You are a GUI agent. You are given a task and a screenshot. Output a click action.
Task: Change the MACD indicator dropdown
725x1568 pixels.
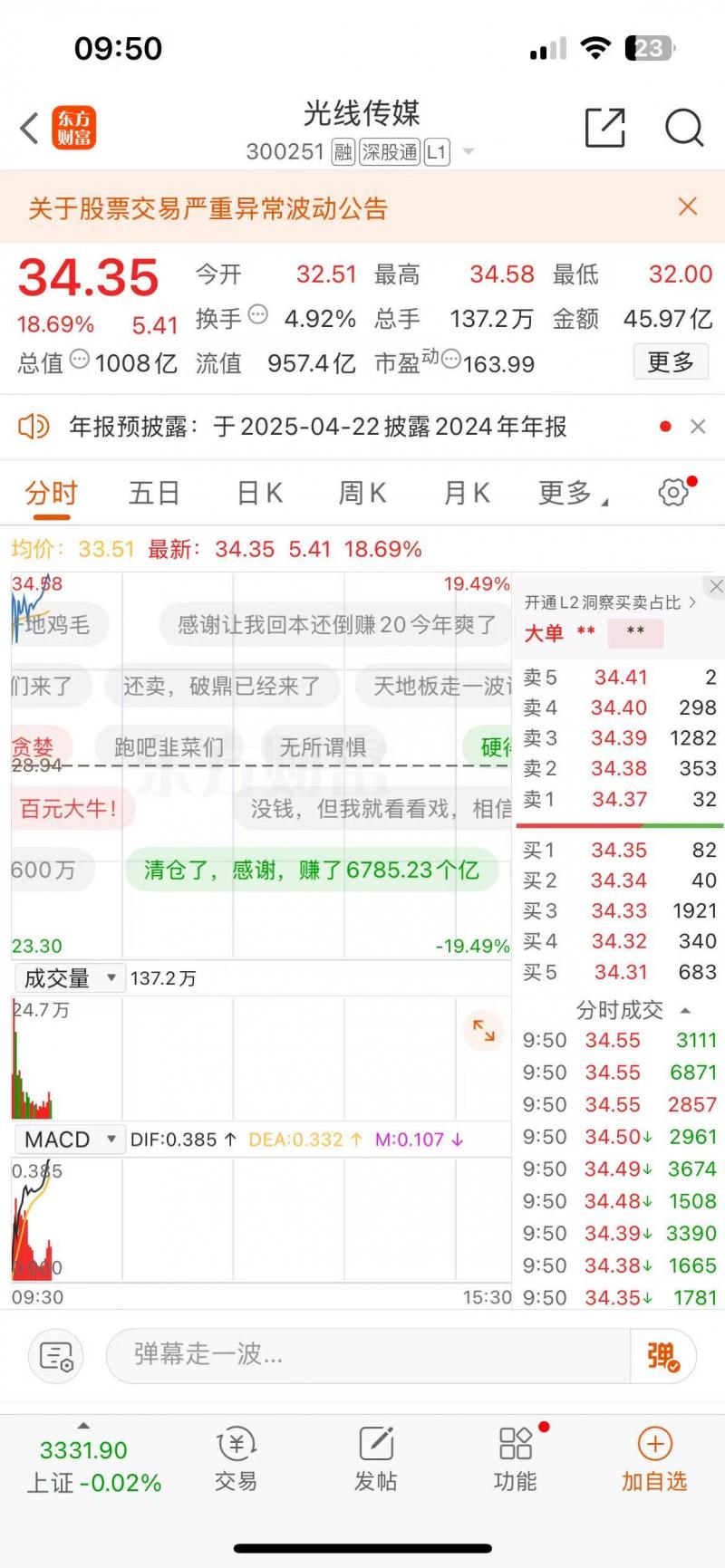click(x=69, y=1140)
